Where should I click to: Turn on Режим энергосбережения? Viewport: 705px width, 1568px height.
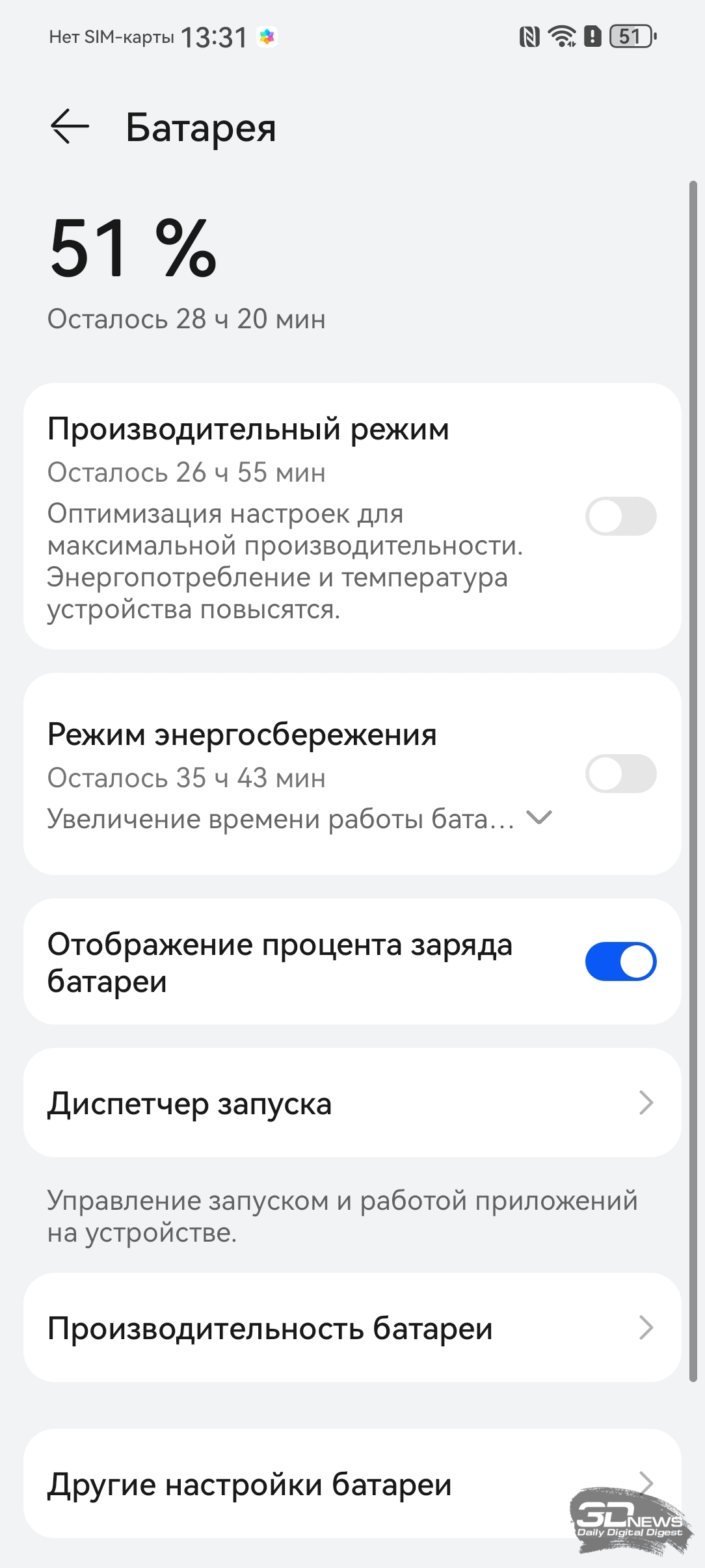click(620, 774)
